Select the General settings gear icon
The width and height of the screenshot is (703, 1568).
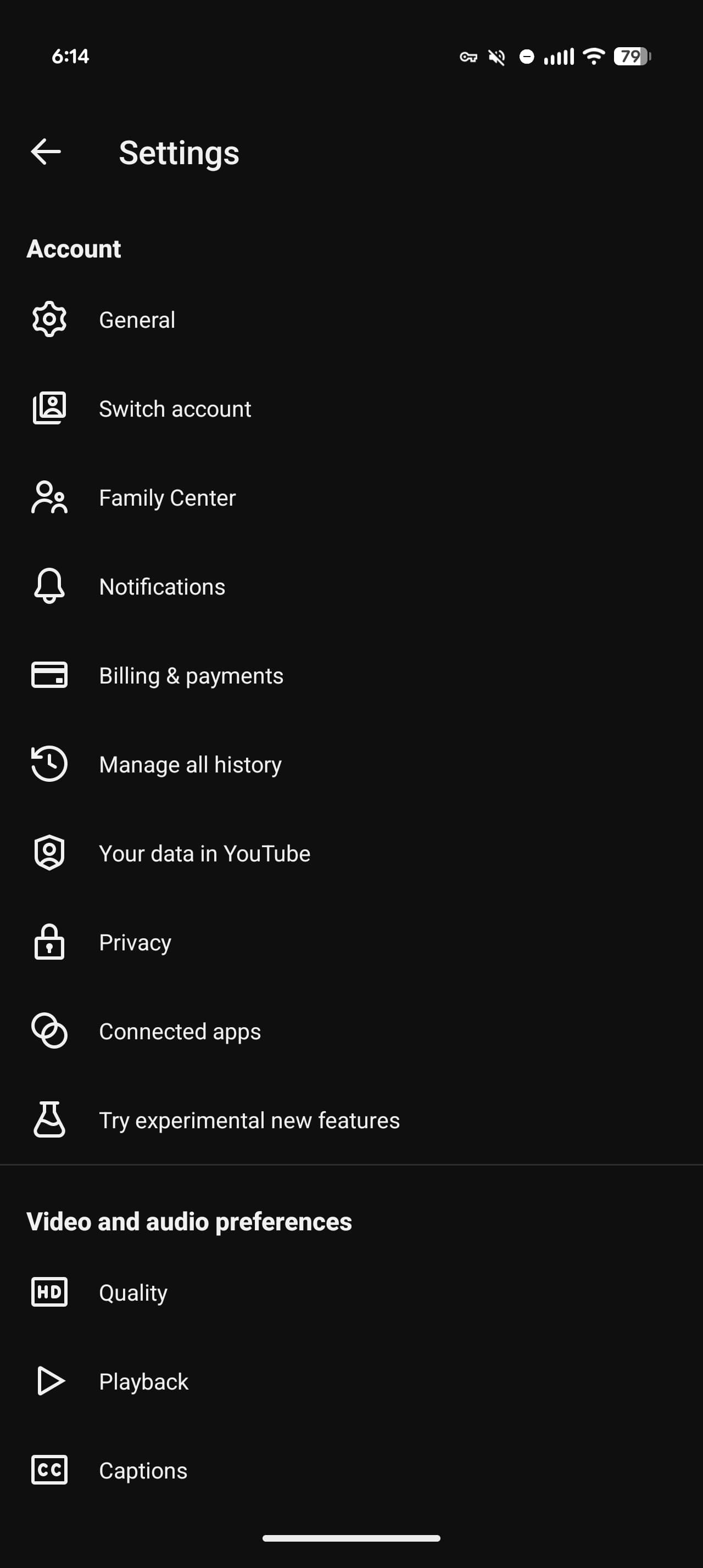click(49, 320)
